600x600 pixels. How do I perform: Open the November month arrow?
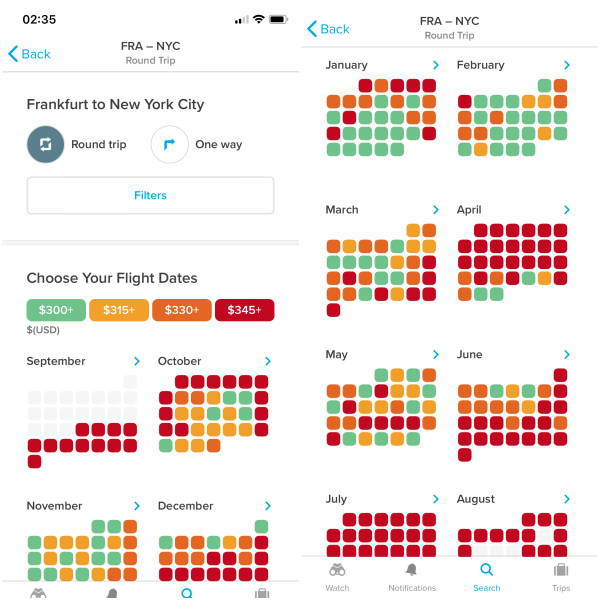(x=137, y=506)
